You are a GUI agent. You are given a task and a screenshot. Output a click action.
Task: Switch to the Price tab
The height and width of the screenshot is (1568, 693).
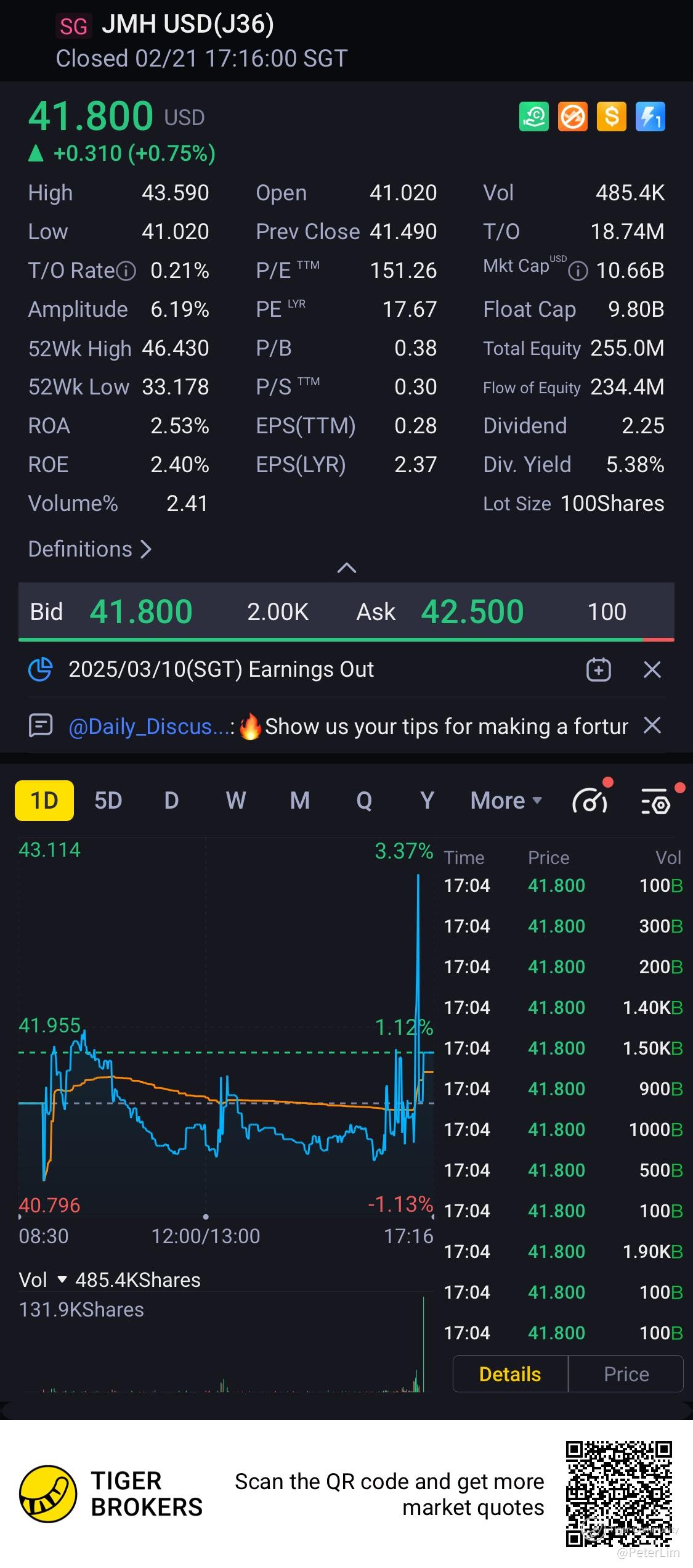(626, 1374)
